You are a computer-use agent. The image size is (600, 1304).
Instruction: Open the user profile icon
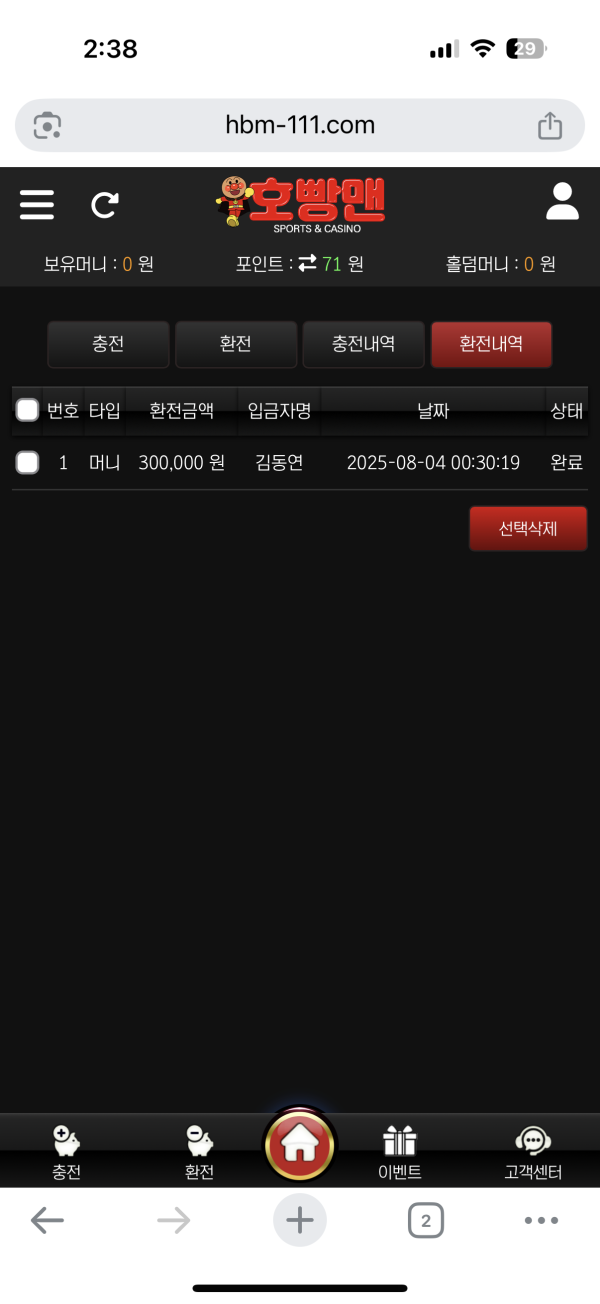(x=562, y=201)
